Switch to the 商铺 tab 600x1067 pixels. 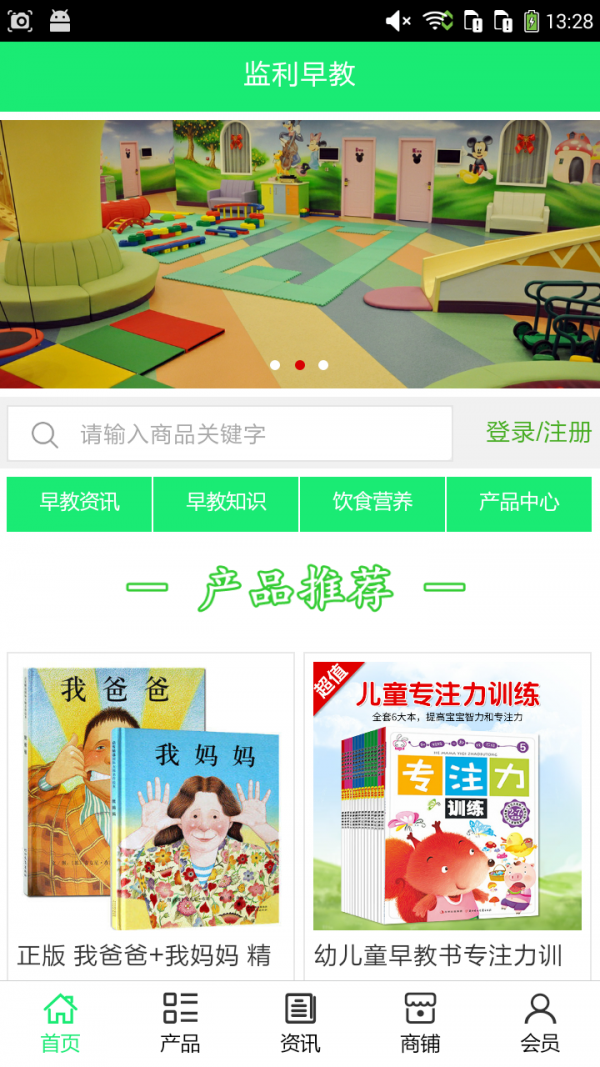click(420, 1023)
